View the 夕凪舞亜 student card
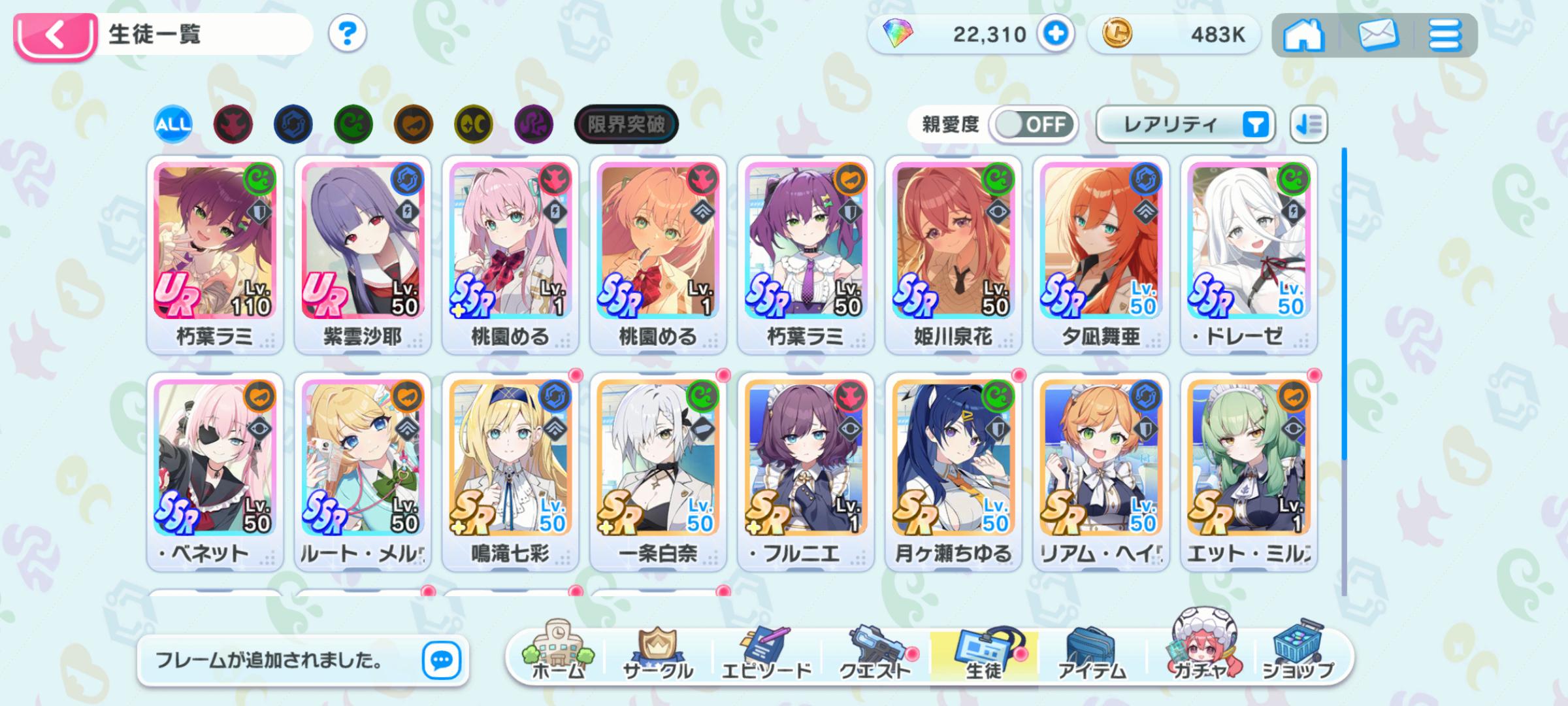 tap(1101, 255)
